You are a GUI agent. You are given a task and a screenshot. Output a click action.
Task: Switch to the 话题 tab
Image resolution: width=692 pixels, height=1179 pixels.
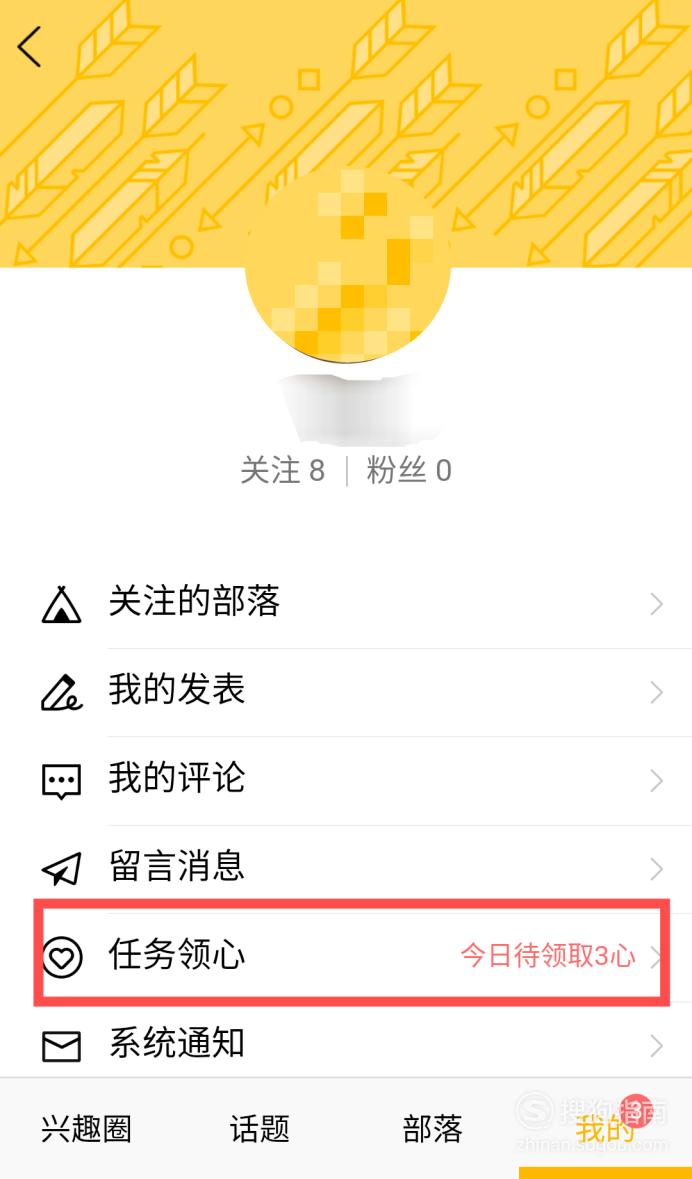click(x=260, y=1129)
